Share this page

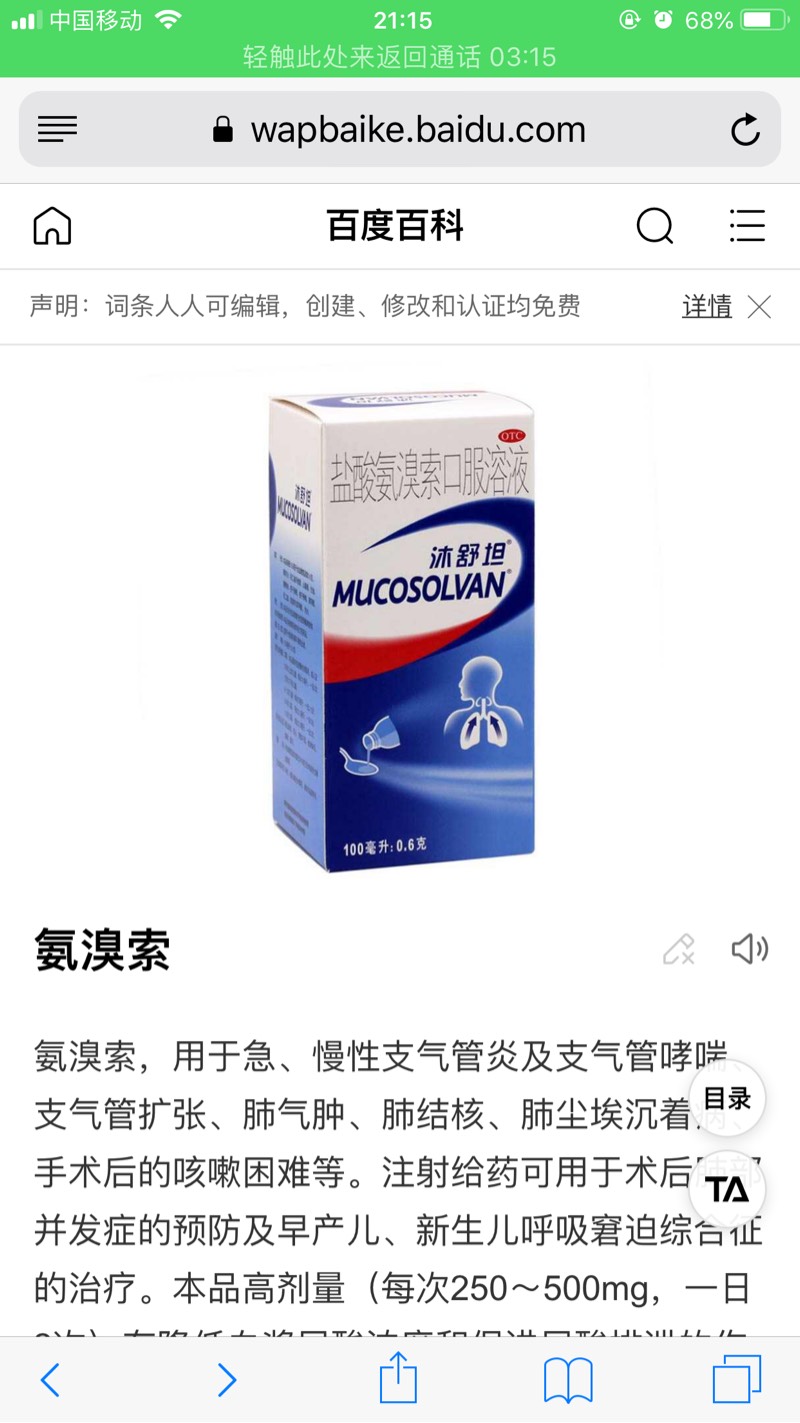[398, 1378]
